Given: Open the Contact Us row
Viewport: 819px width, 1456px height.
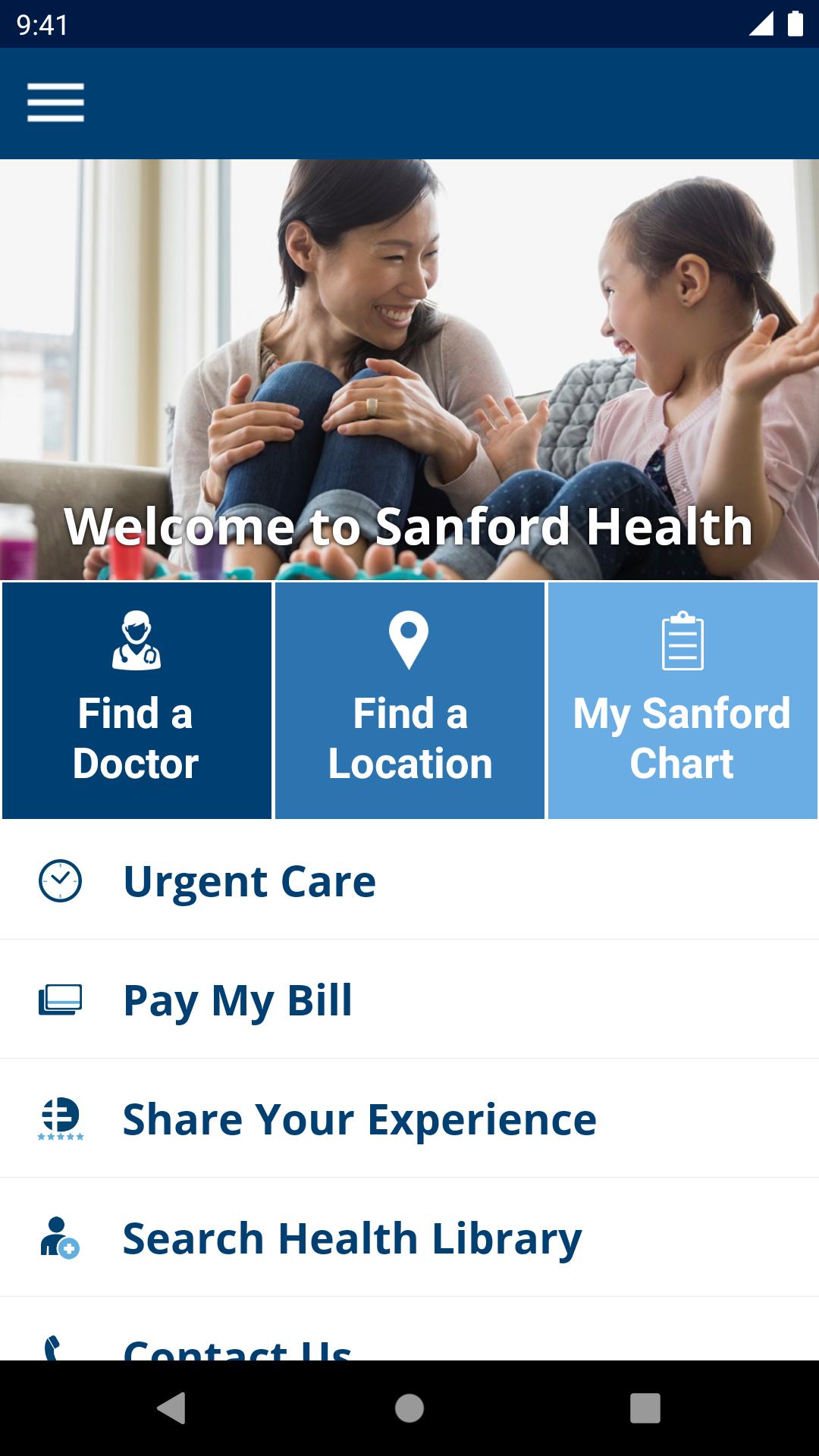Looking at the screenshot, I should [409, 1329].
